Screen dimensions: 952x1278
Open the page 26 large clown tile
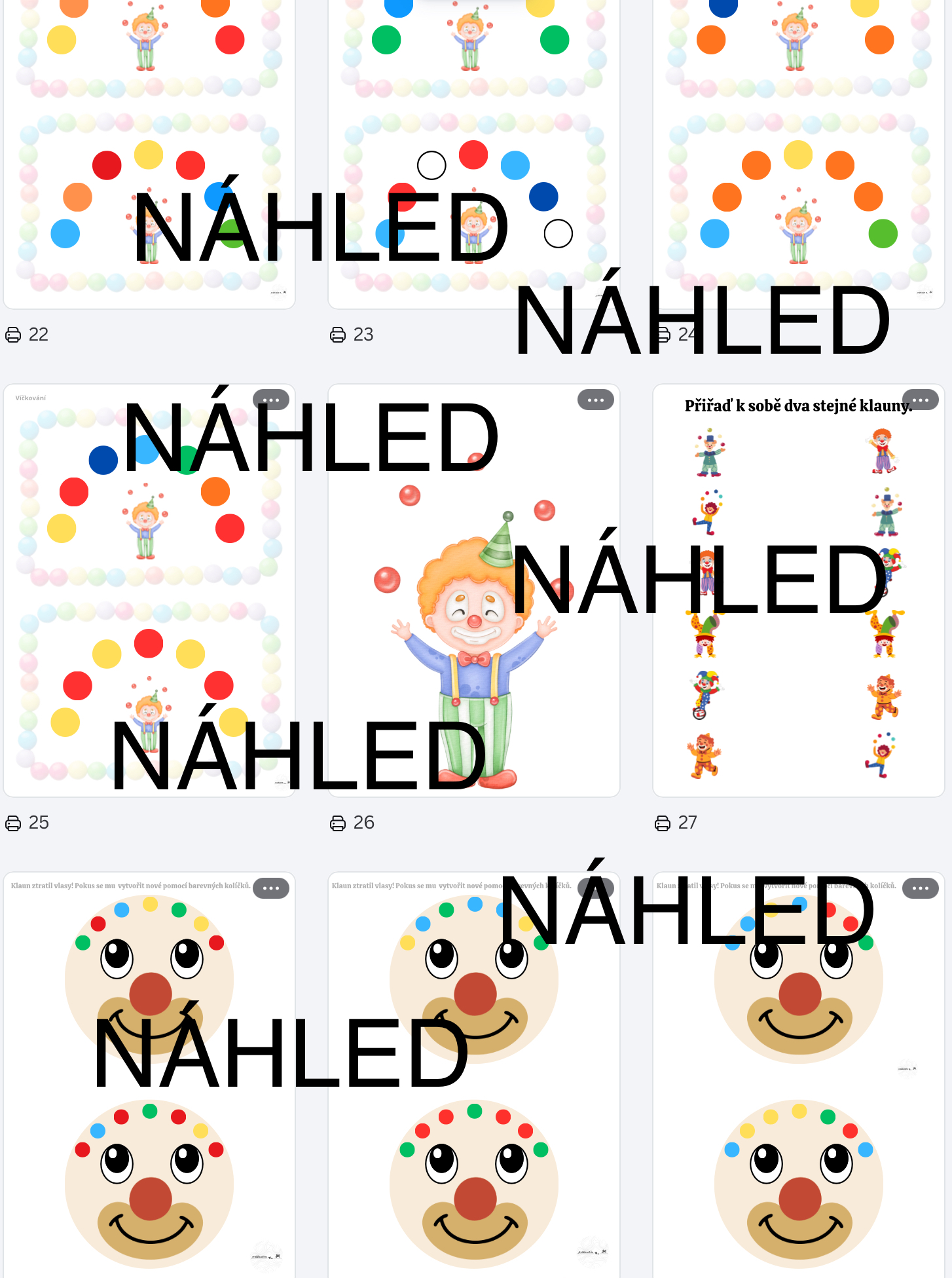(x=473, y=590)
